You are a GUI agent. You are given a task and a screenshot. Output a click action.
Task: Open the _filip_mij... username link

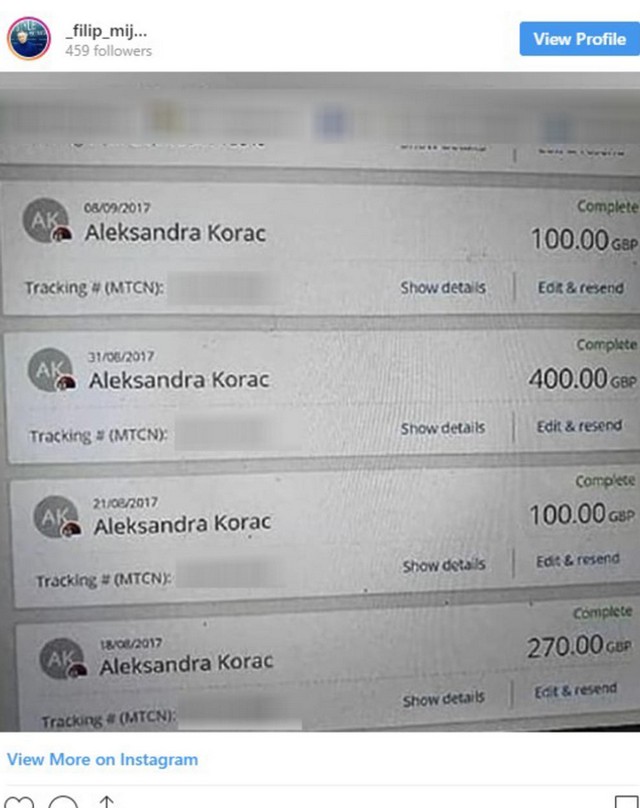[107, 30]
